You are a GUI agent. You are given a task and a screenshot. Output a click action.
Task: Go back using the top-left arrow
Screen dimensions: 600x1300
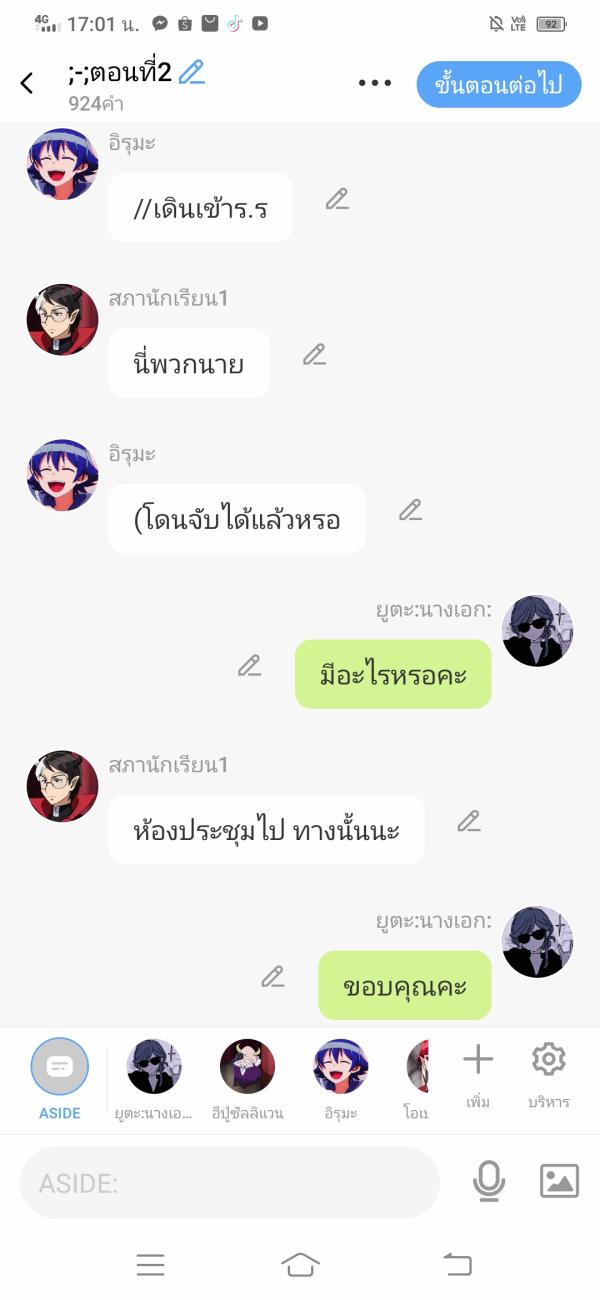coord(27,84)
